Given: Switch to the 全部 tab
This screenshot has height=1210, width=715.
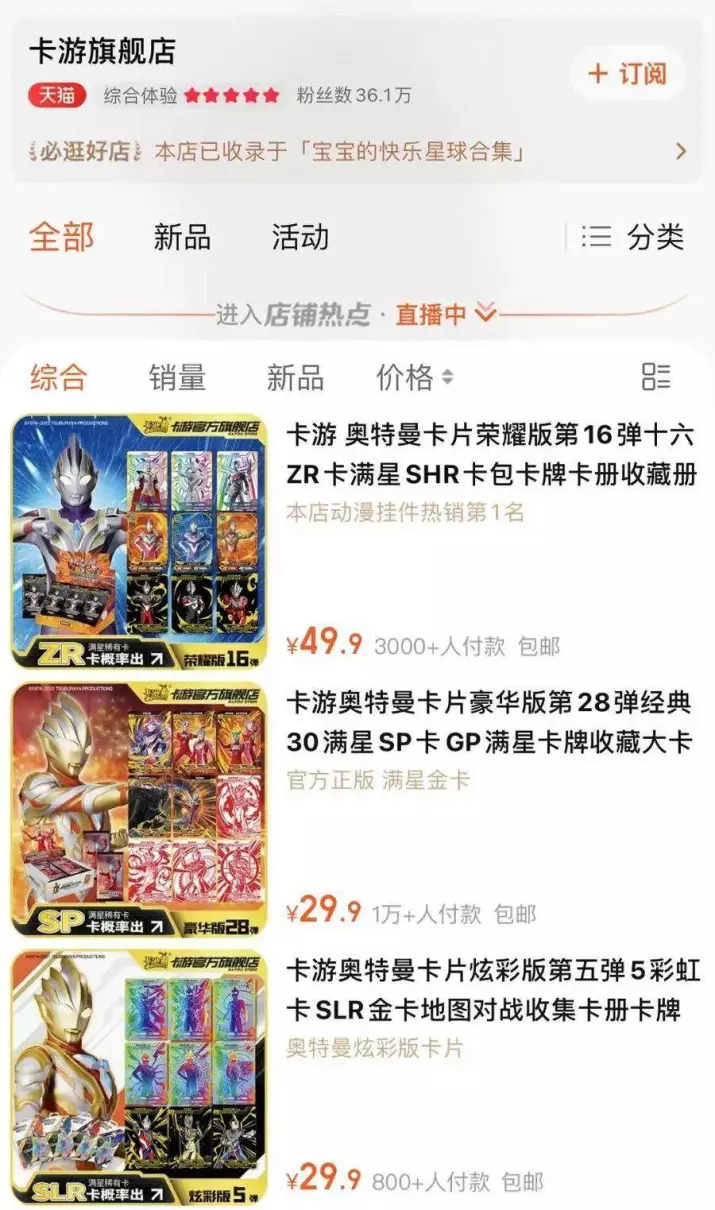Looking at the screenshot, I should (61, 237).
